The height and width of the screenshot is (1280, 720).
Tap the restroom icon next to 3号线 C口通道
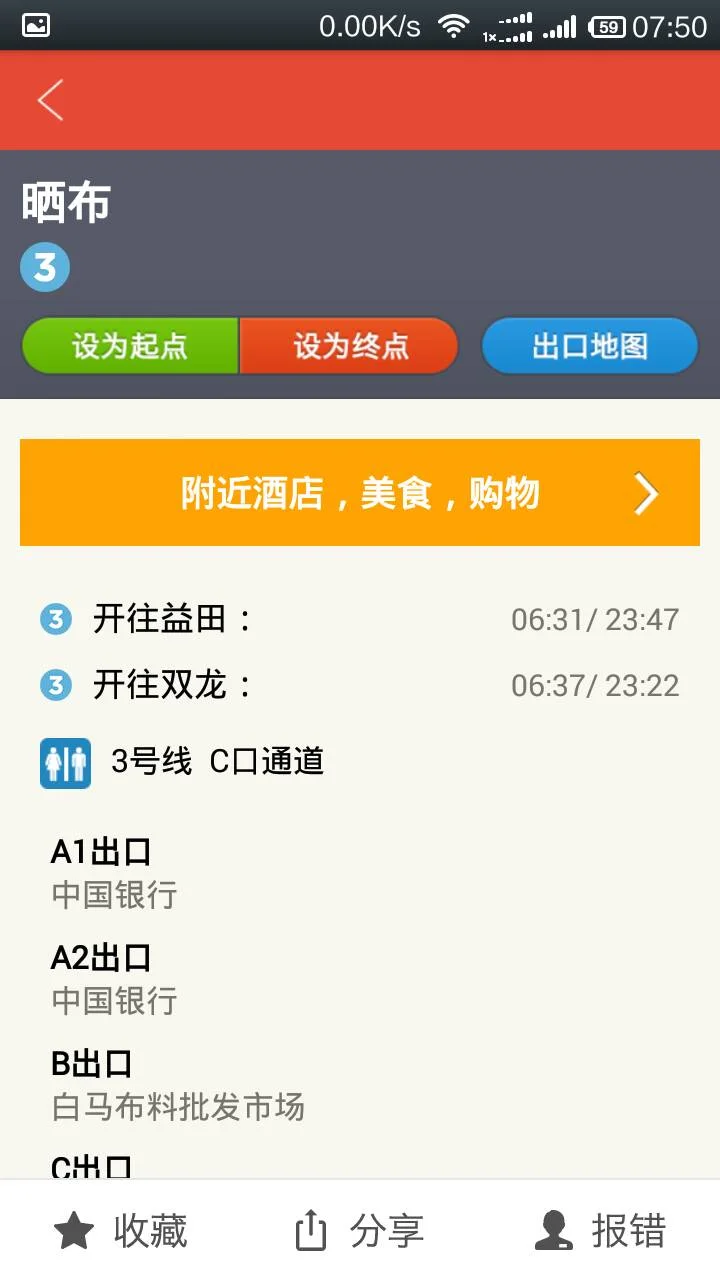[65, 761]
